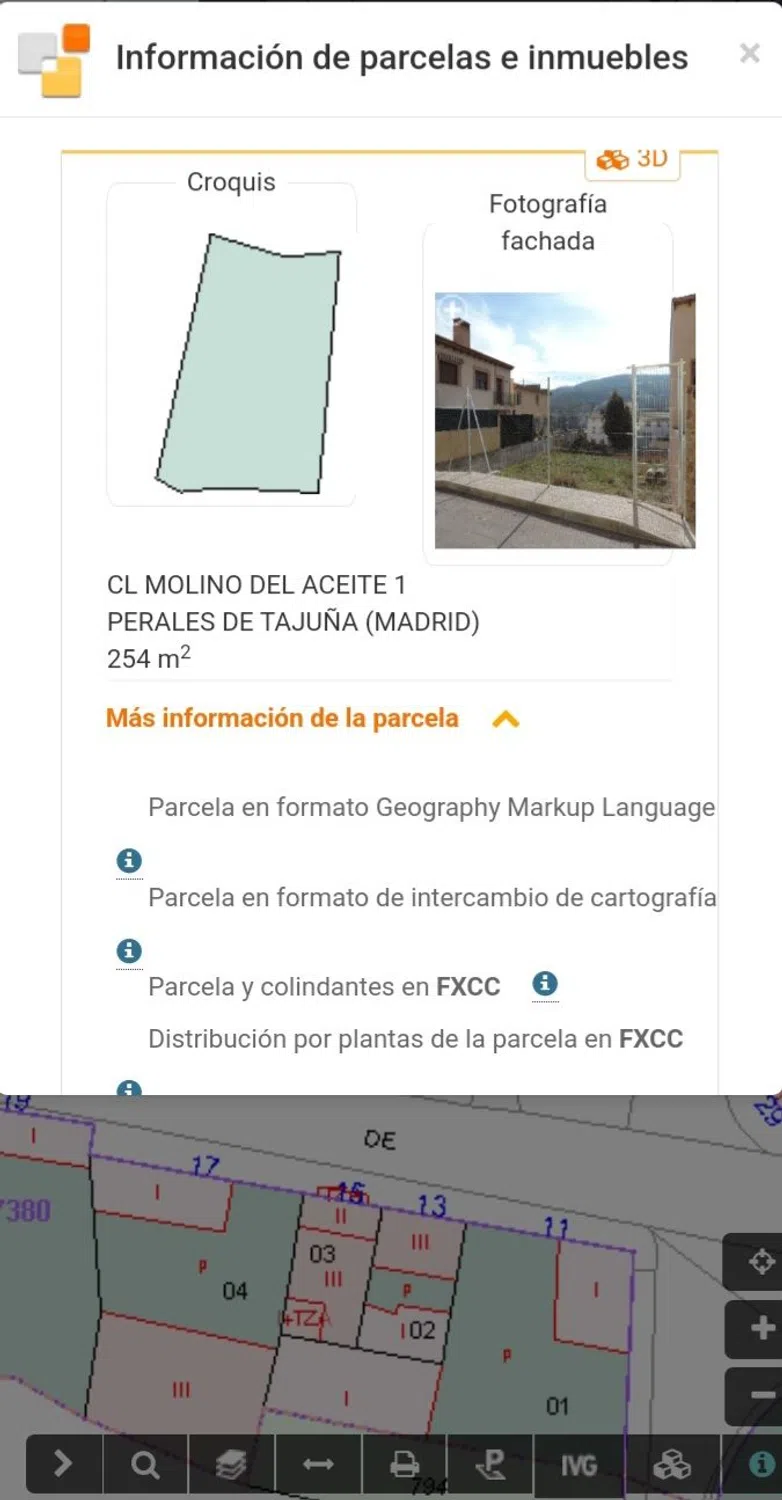782x1500 pixels.
Task: Zoom out on the cadastral map
Action: (761, 1395)
